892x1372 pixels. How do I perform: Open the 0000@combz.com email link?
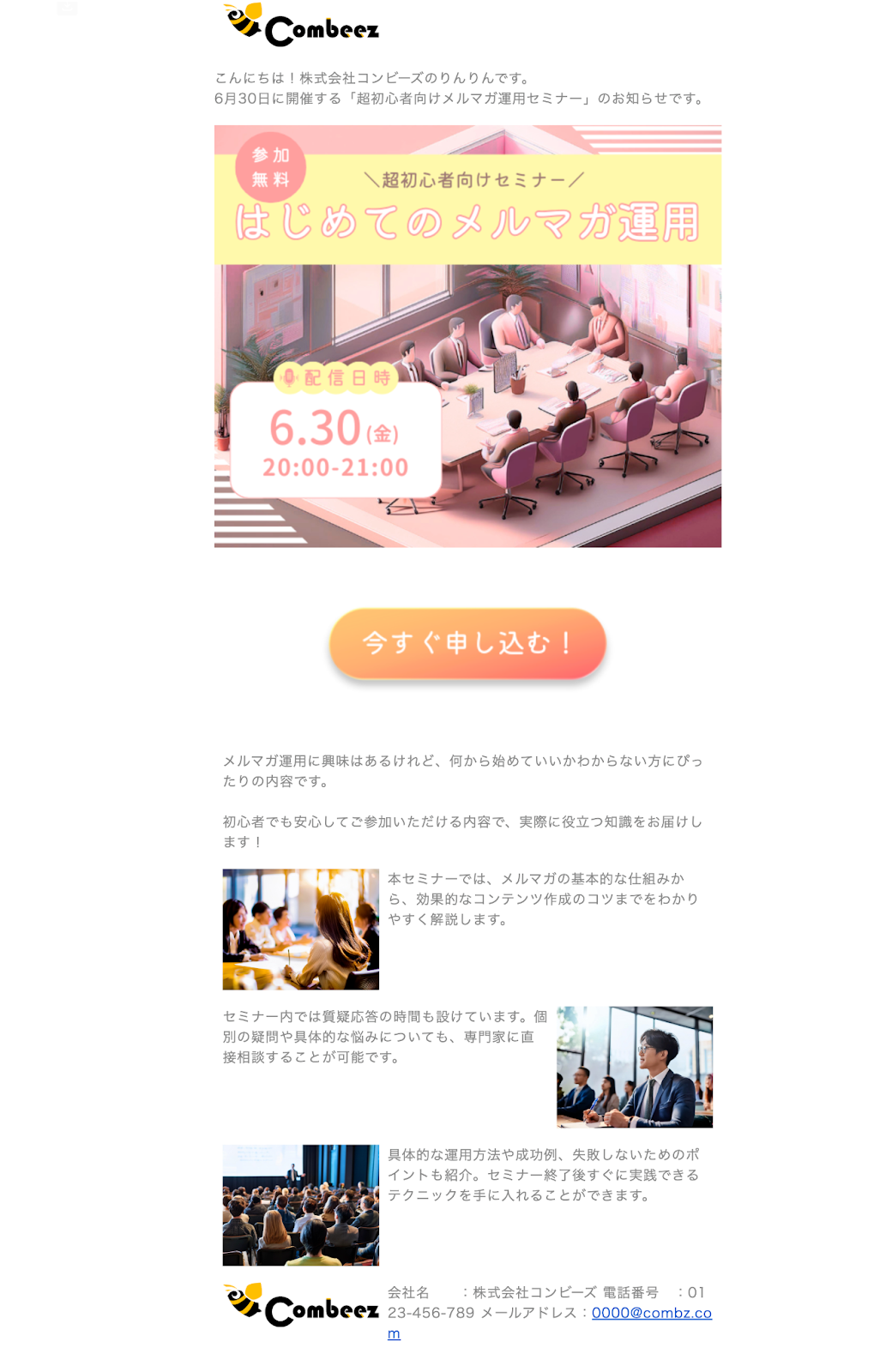click(651, 1313)
